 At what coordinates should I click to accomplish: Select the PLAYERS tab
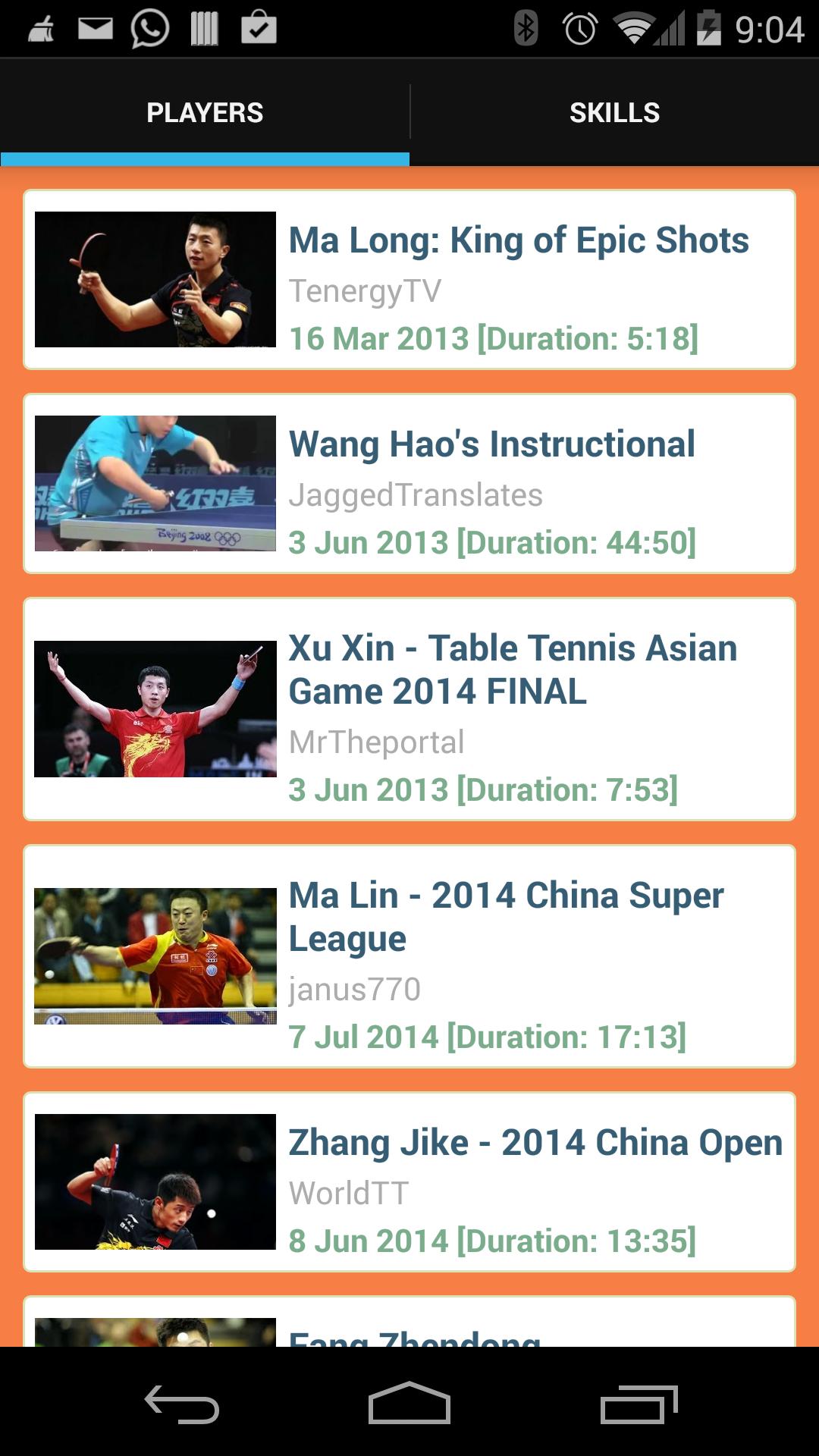(205, 111)
